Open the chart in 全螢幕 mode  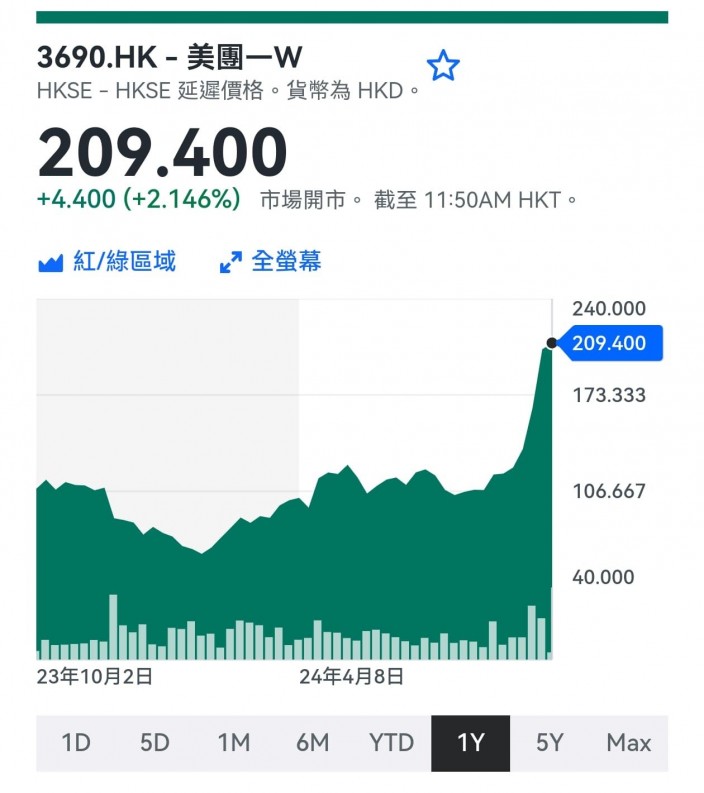[271, 262]
